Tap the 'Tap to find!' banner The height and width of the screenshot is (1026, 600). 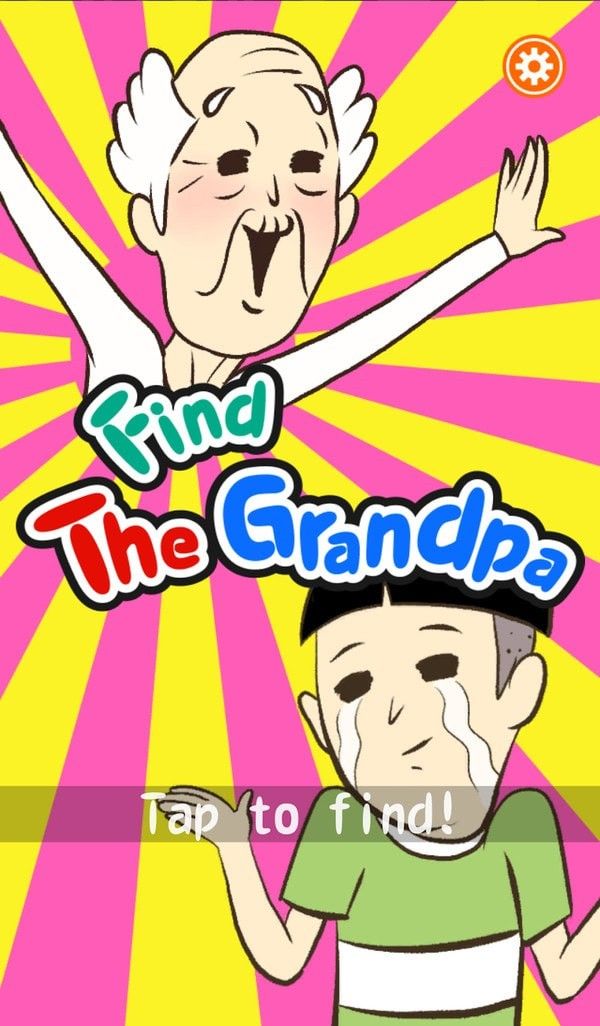(x=299, y=814)
